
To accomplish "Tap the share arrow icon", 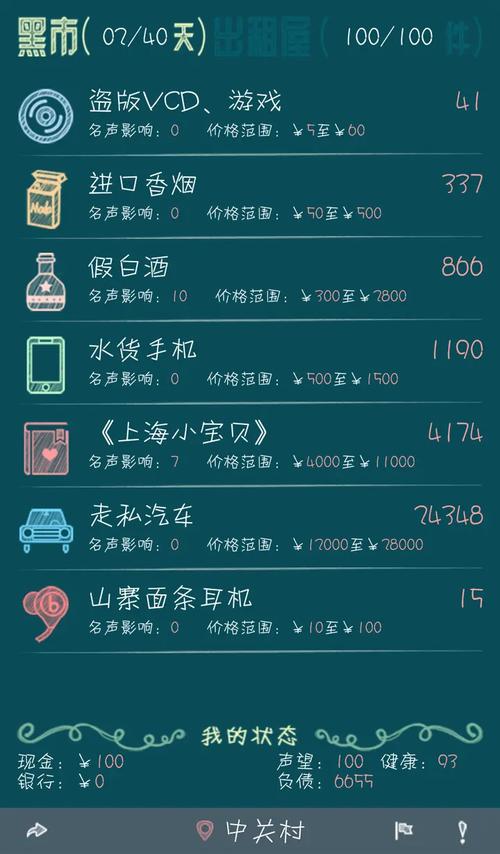I will (36, 831).
